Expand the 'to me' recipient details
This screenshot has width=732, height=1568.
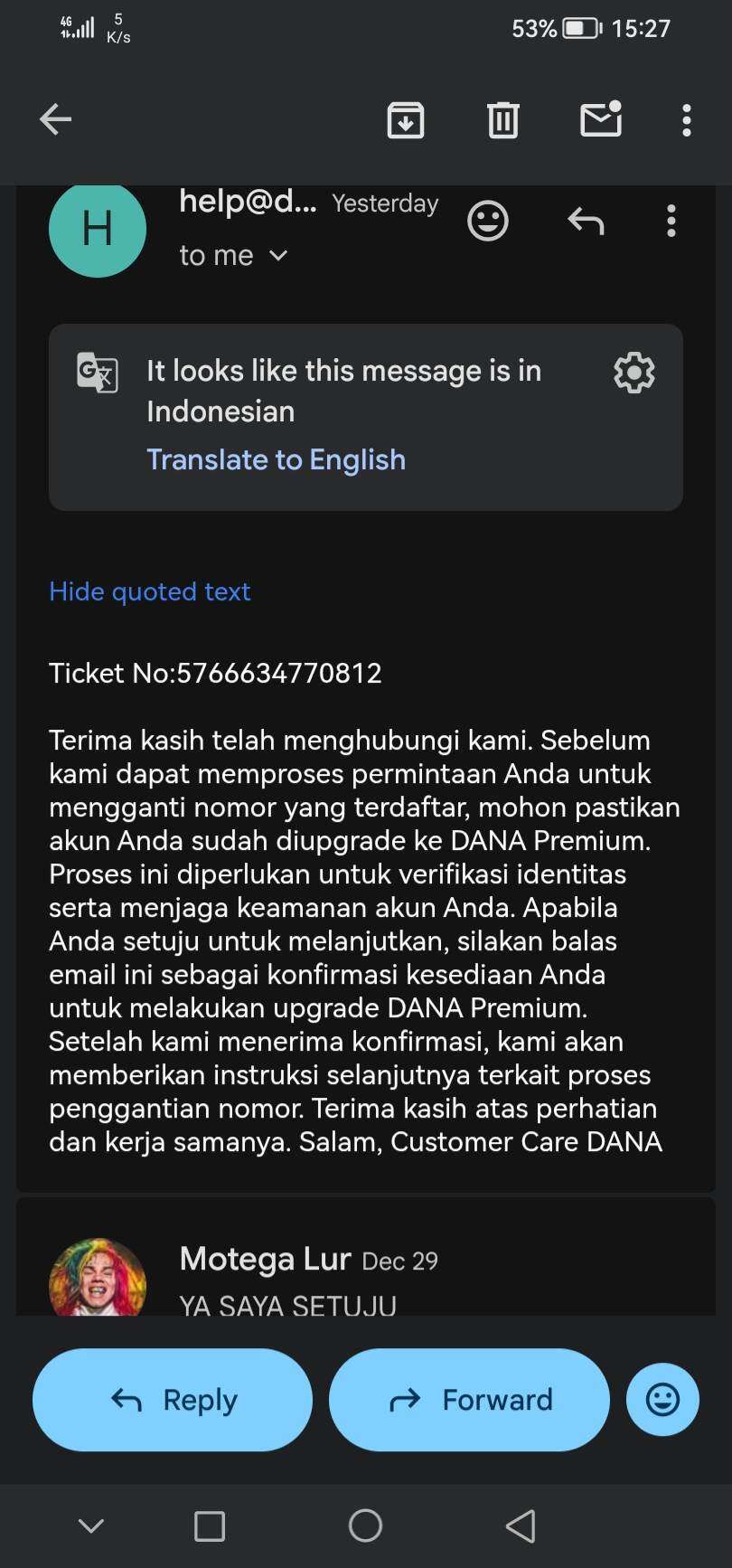click(x=235, y=256)
